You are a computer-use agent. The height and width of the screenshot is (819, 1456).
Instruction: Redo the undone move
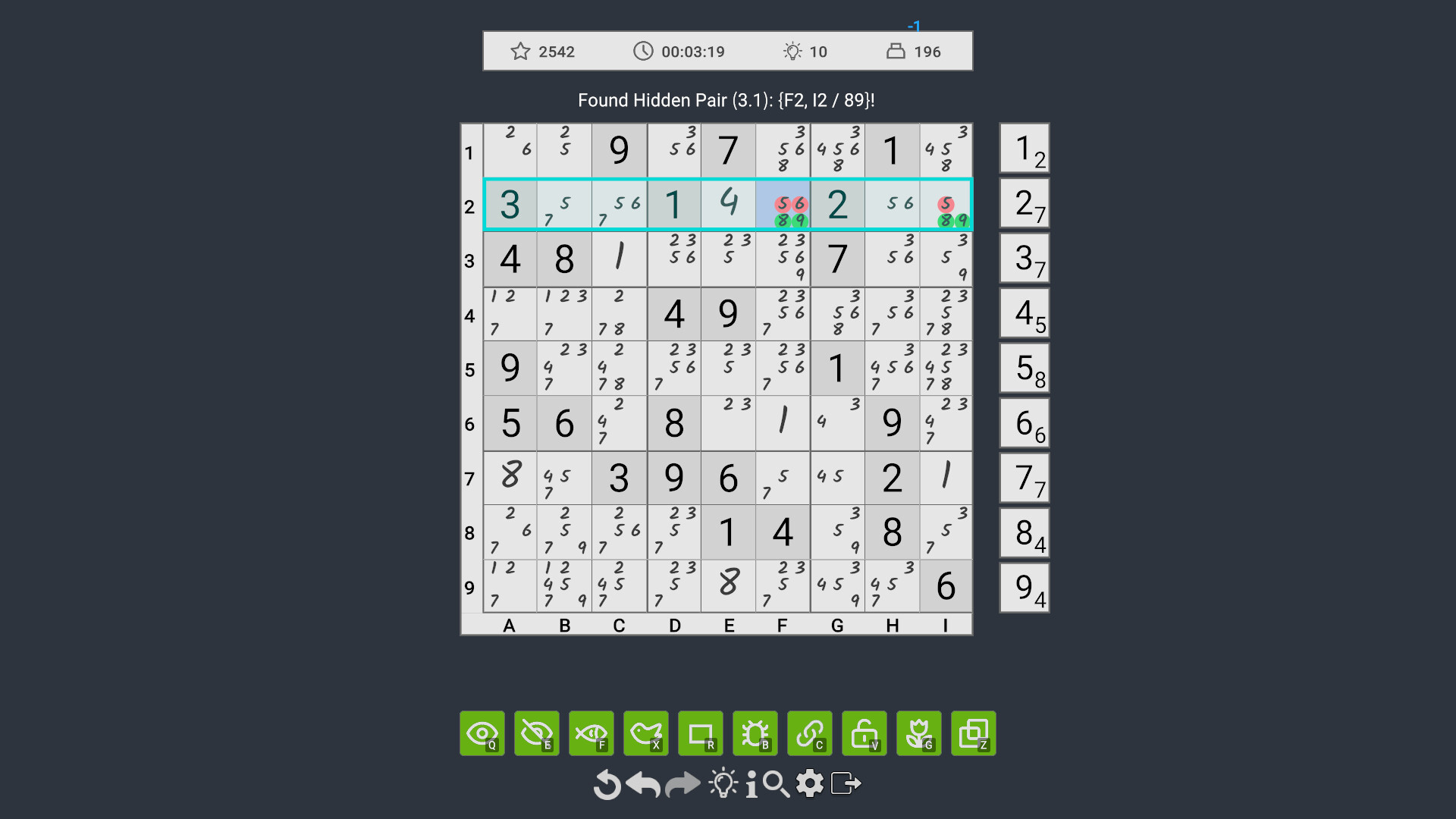[x=682, y=784]
